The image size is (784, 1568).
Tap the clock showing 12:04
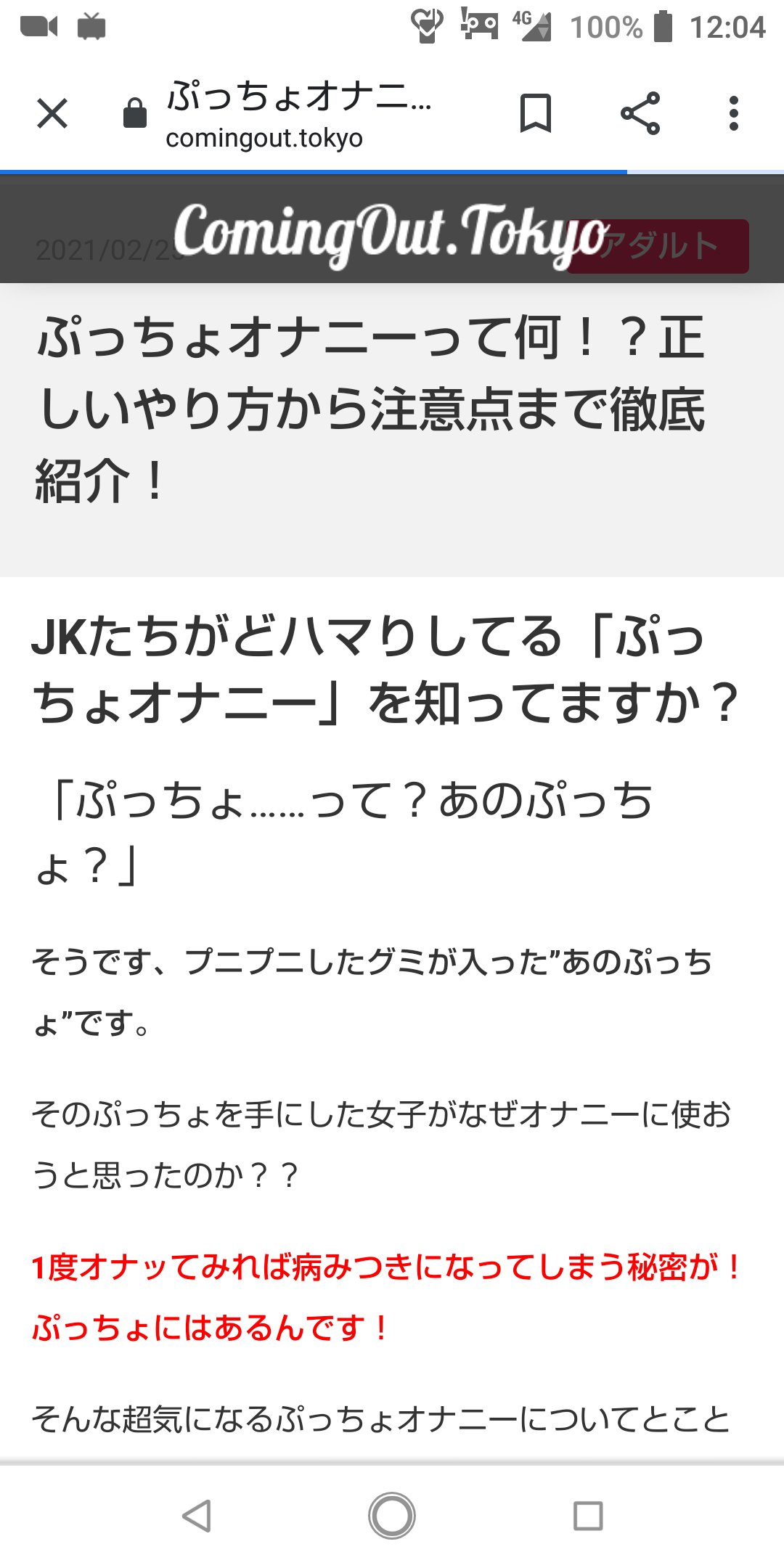coord(728,28)
